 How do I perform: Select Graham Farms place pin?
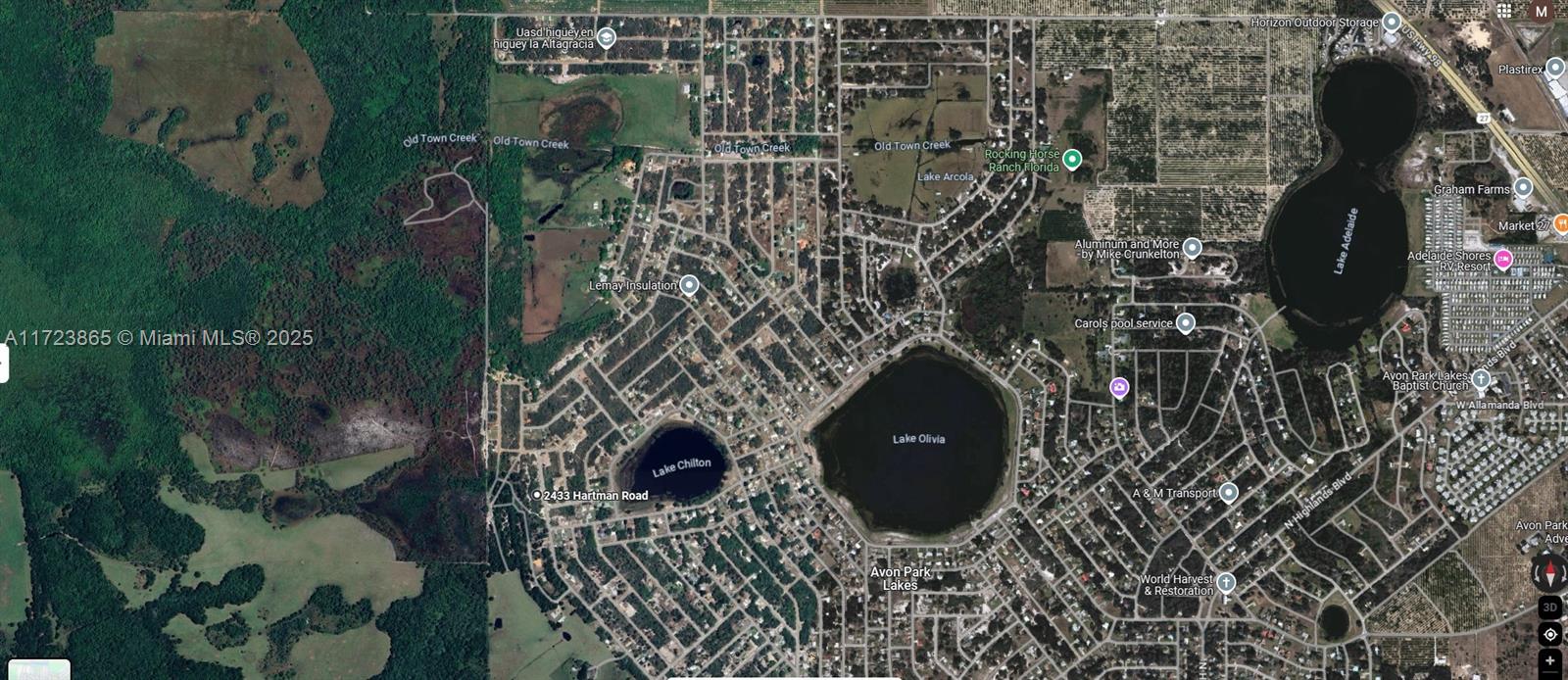pos(1522,188)
